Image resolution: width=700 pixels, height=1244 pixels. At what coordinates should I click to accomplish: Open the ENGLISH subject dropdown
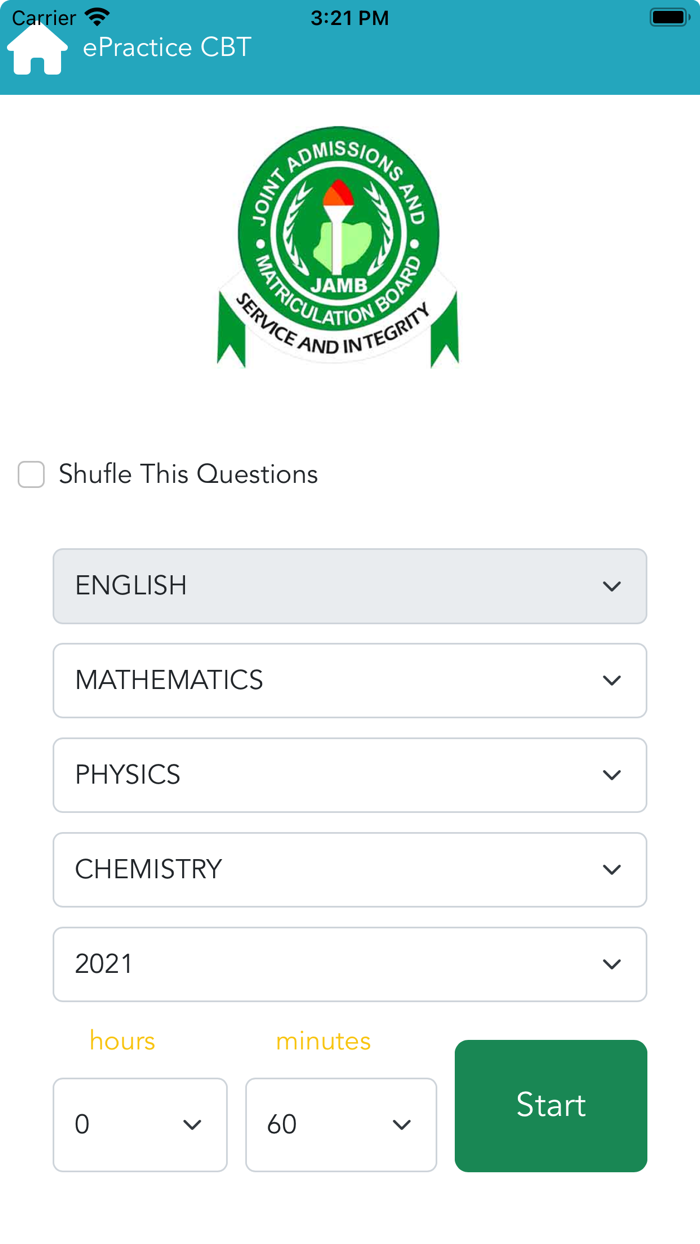click(x=350, y=586)
